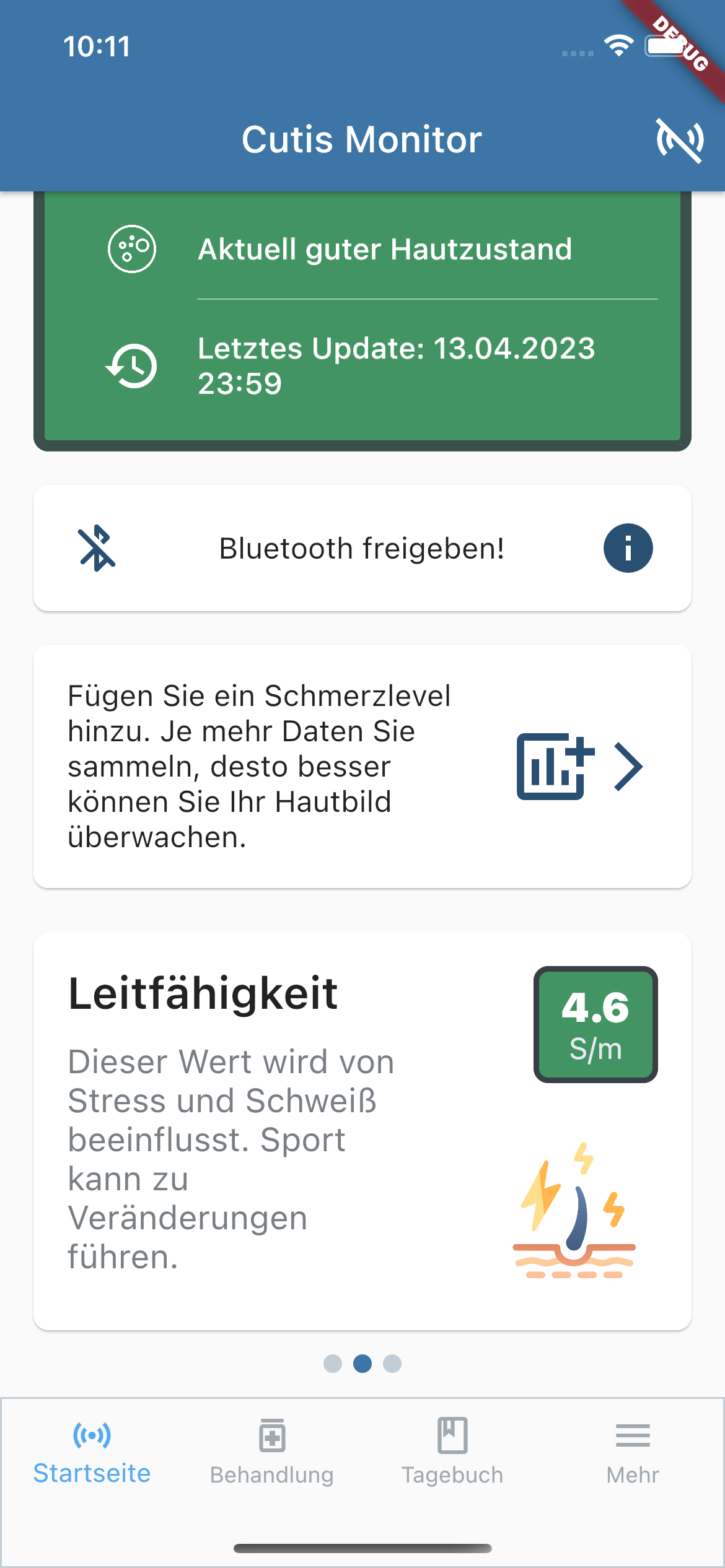Tap the disconnected sensor icon in app bar

point(680,140)
